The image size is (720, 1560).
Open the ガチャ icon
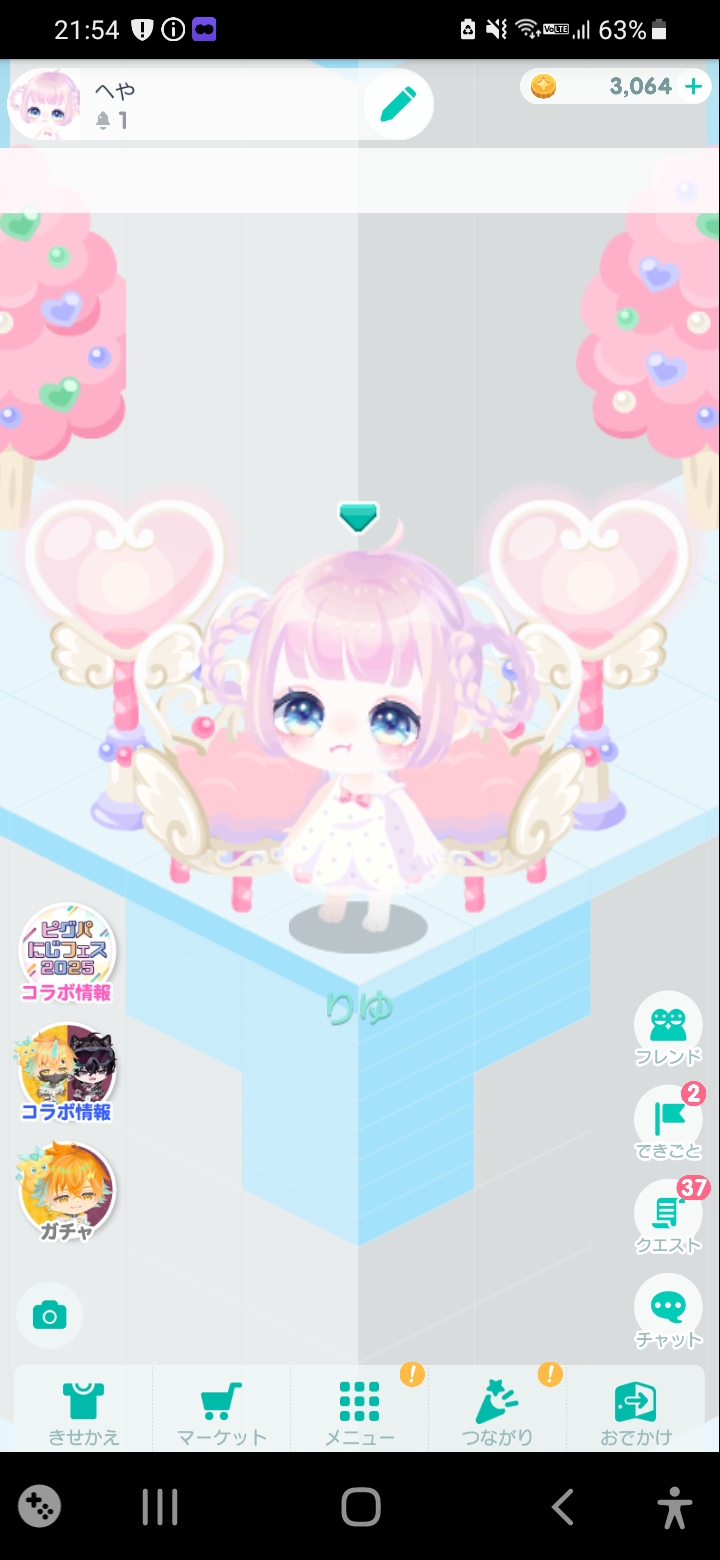[67, 1192]
